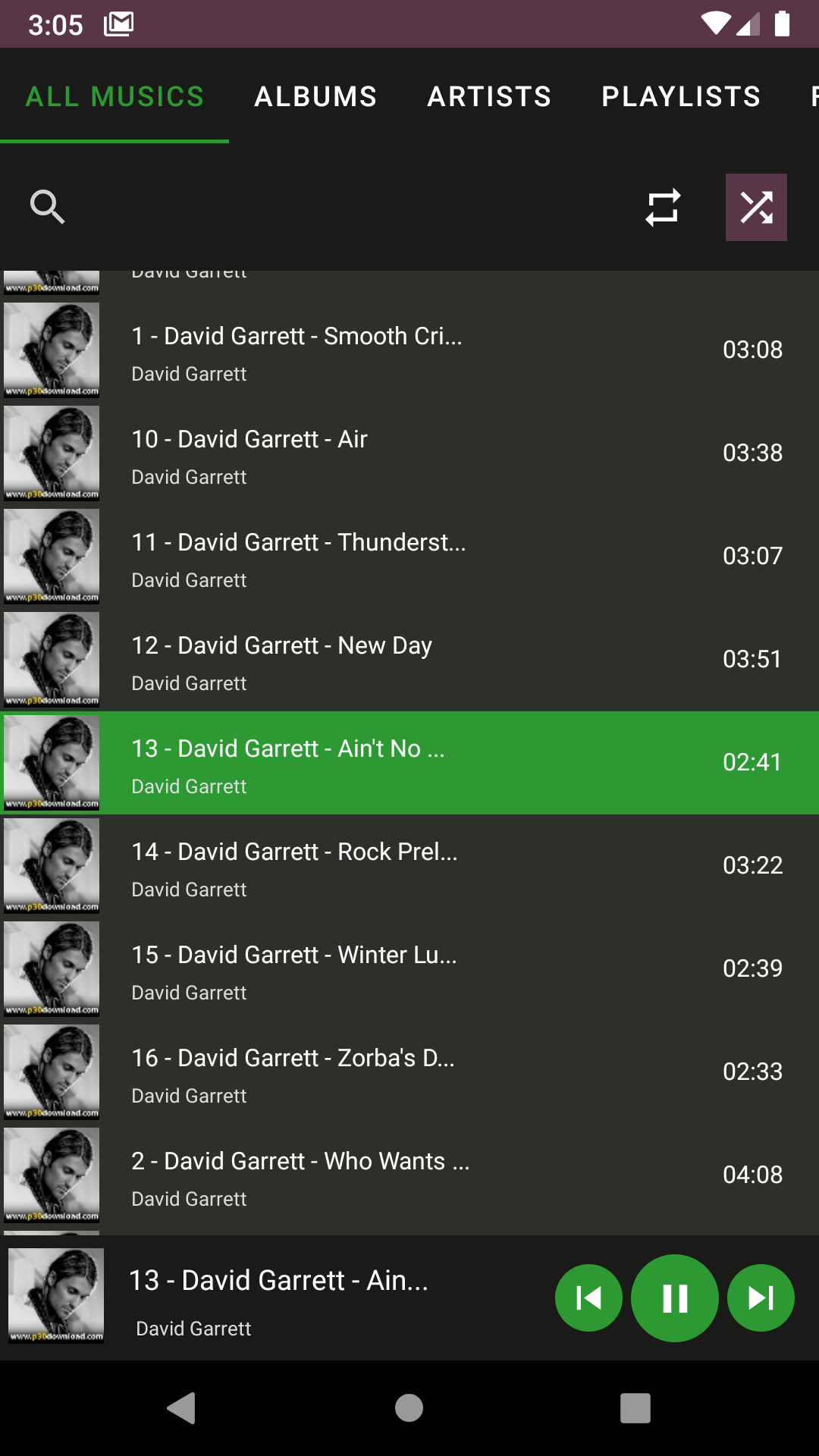819x1456 pixels.
Task: Play '10 - David Garrett - Air'
Action: [409, 453]
